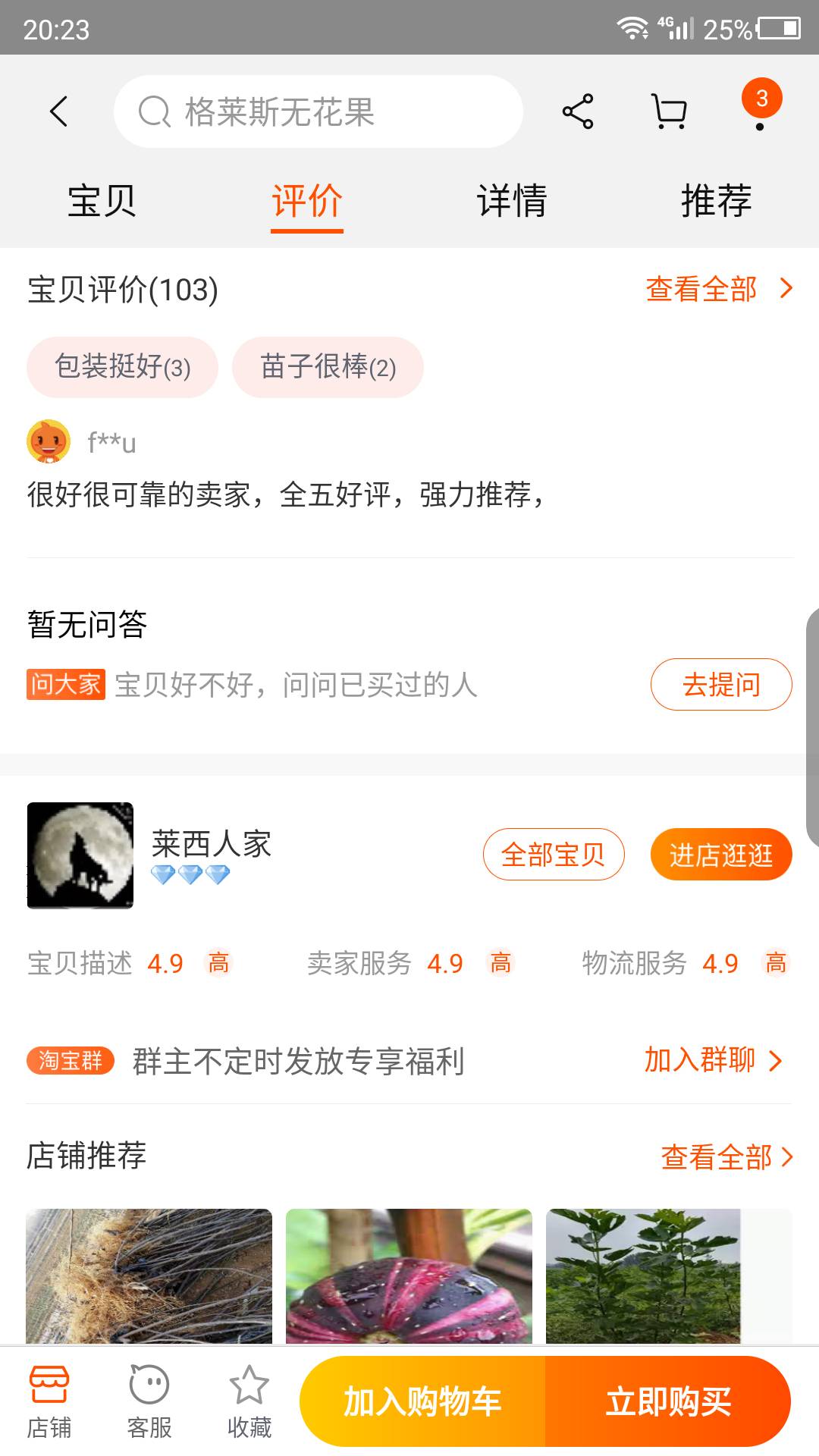View all 宝贝评价 reviews
The image size is (819, 1456).
pyautogui.click(x=719, y=289)
